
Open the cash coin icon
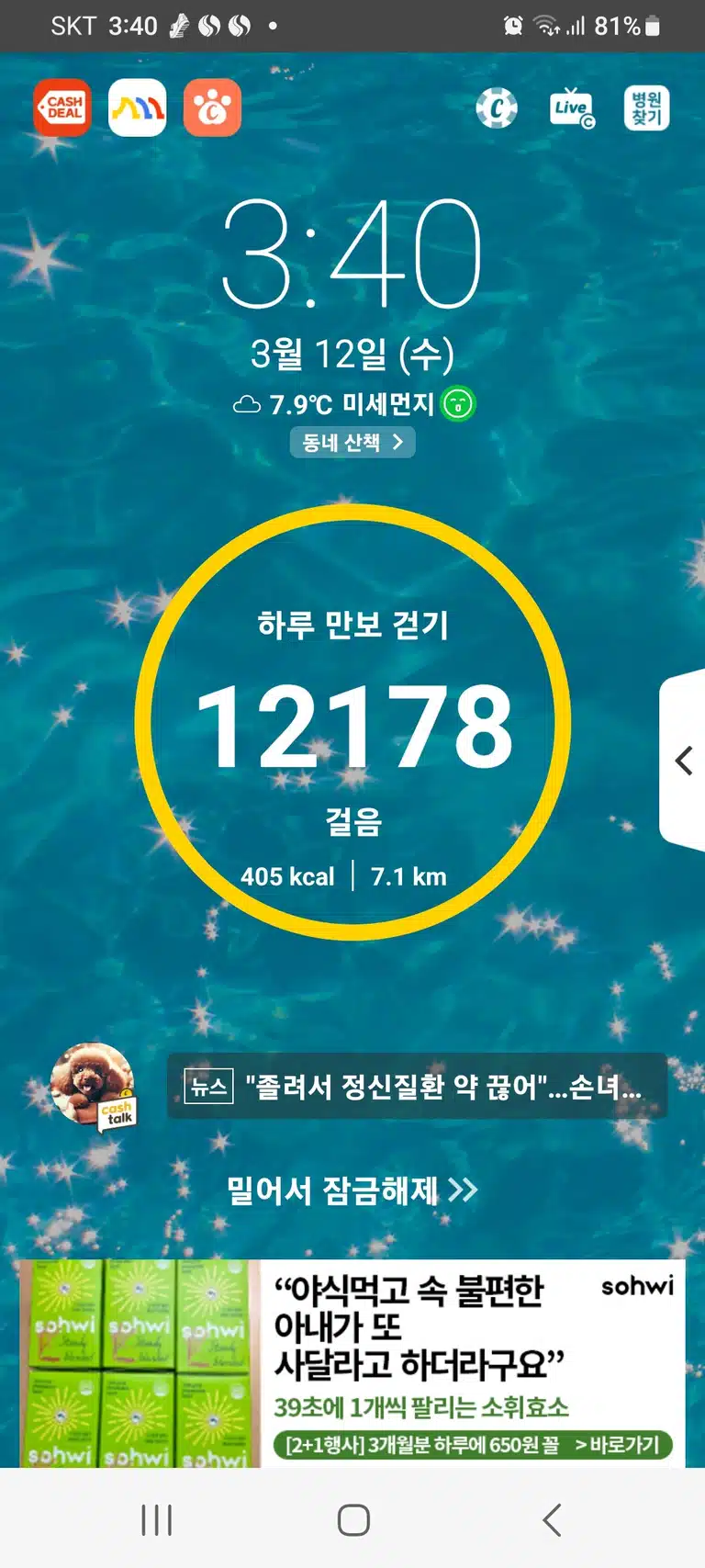pyautogui.click(x=497, y=108)
